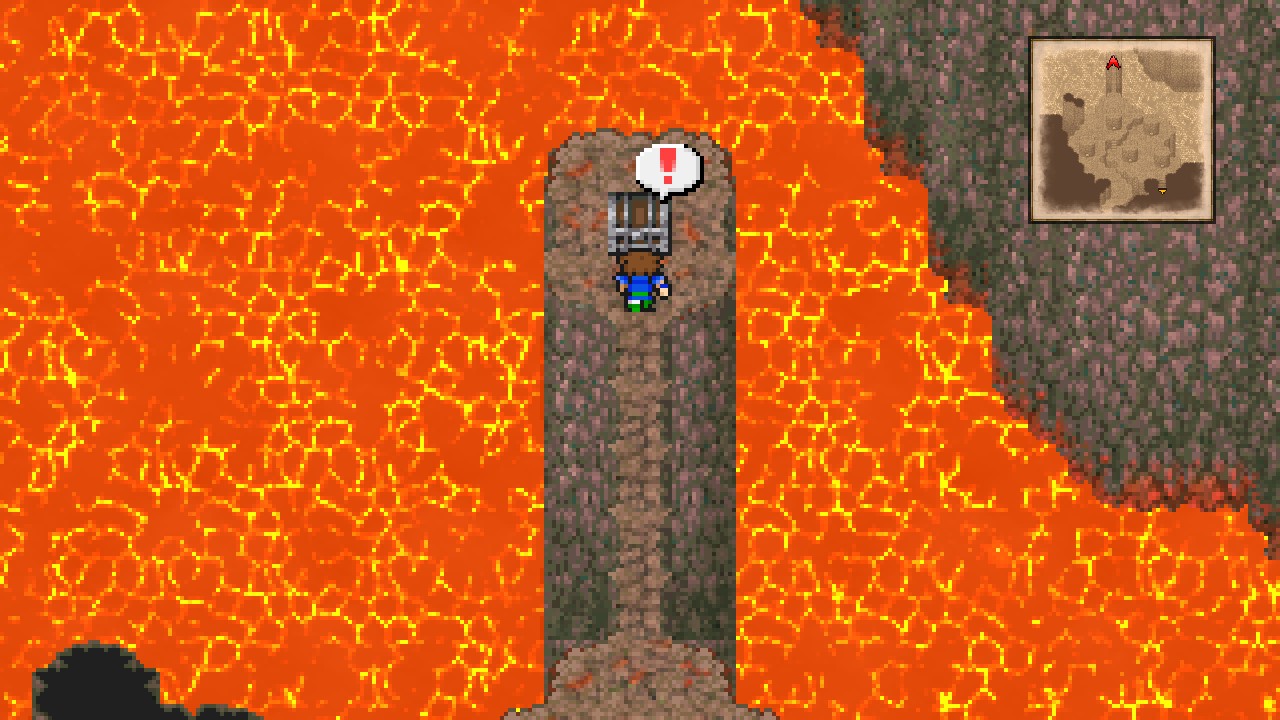Open the treasure chest on the path
Image resolution: width=1280 pixels, height=720 pixels.
pos(638,224)
